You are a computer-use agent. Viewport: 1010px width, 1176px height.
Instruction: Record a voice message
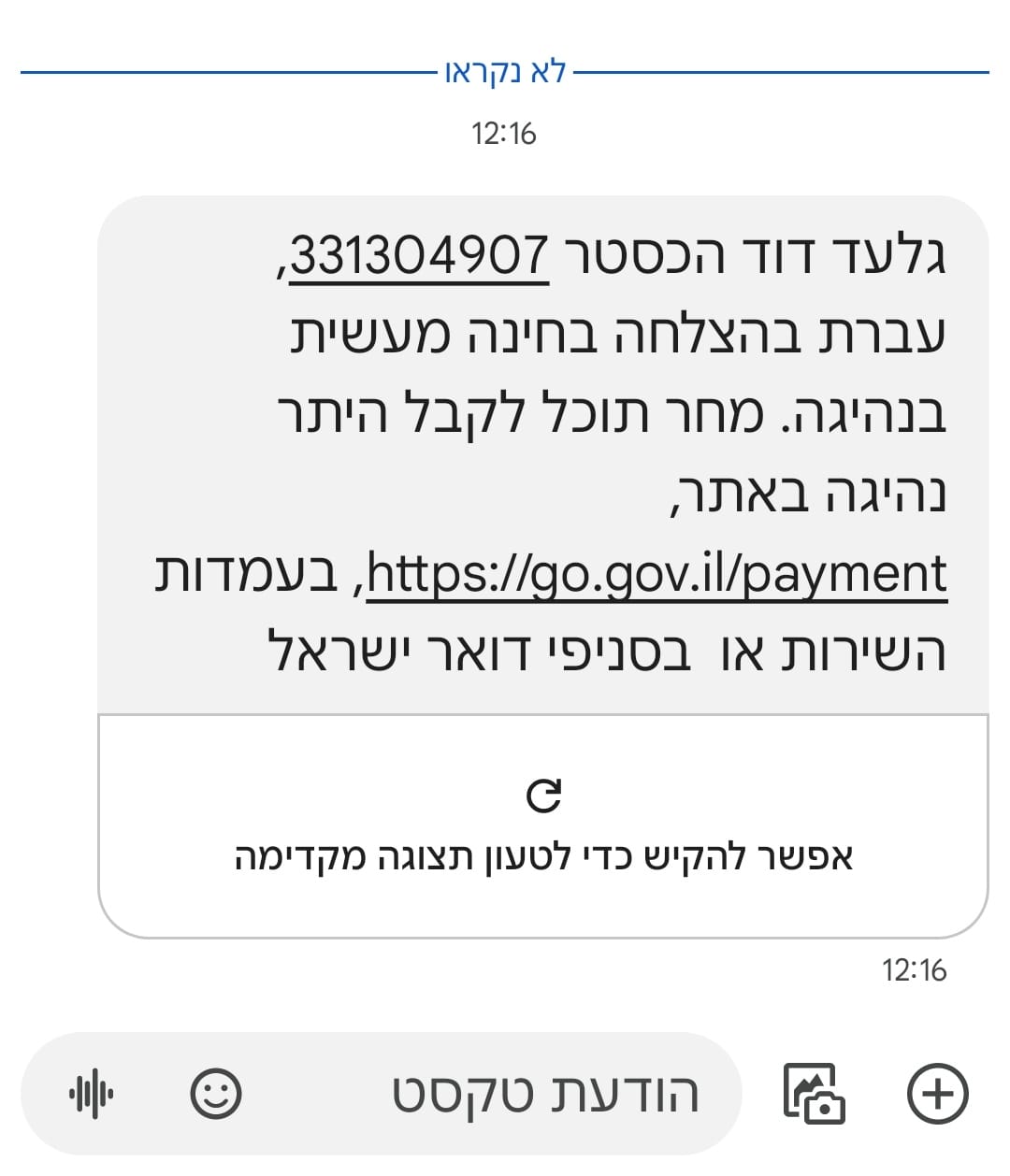91,1093
